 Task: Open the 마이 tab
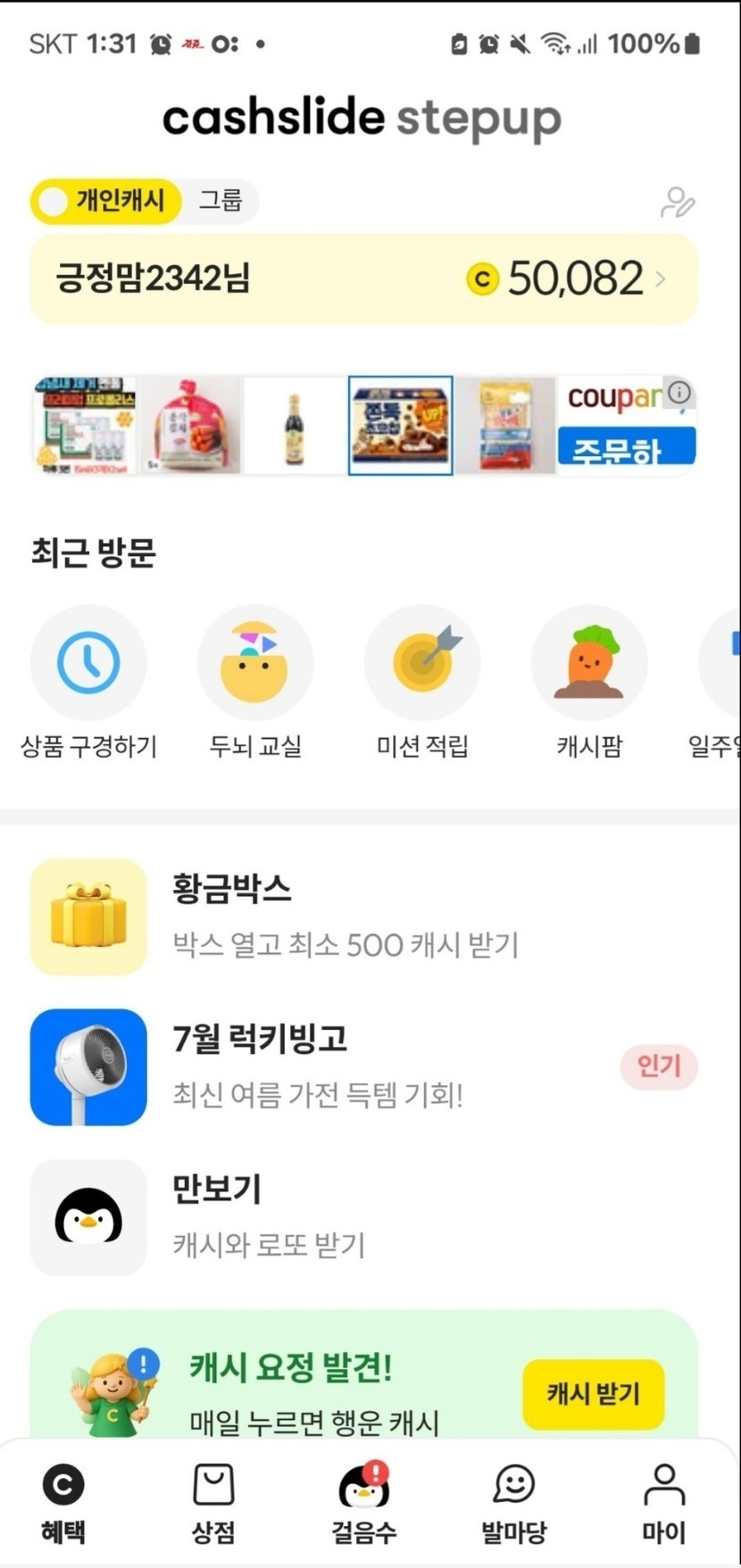click(663, 1504)
